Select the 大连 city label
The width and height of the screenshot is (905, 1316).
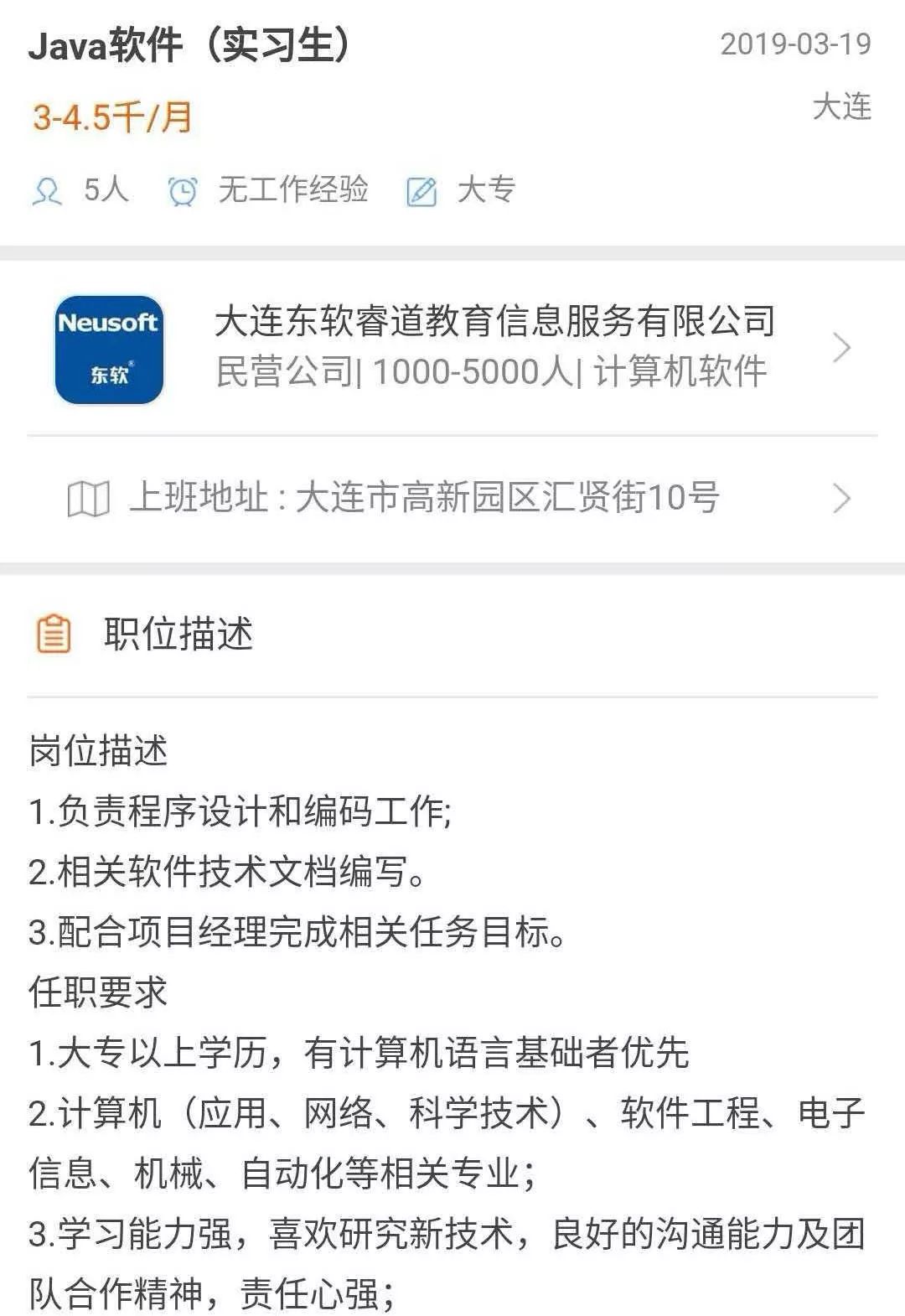click(x=842, y=111)
